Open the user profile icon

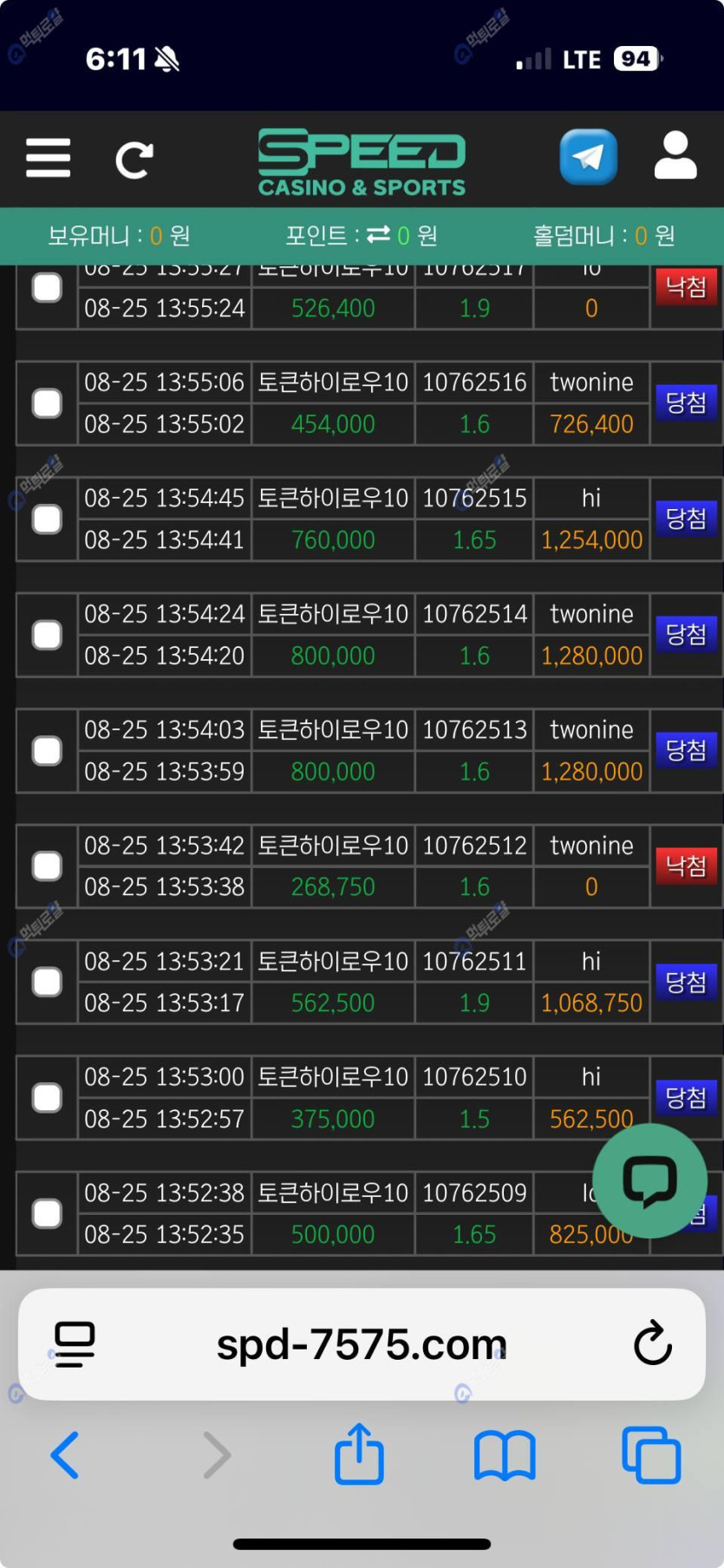point(675,156)
